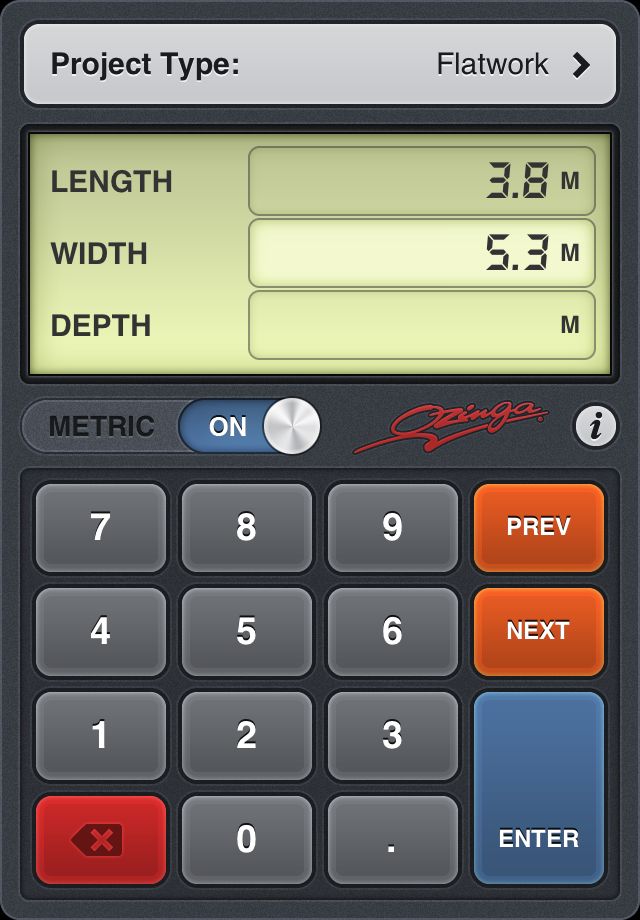This screenshot has height=920, width=640.
Task: Tap the number 9 key
Action: (x=392, y=527)
